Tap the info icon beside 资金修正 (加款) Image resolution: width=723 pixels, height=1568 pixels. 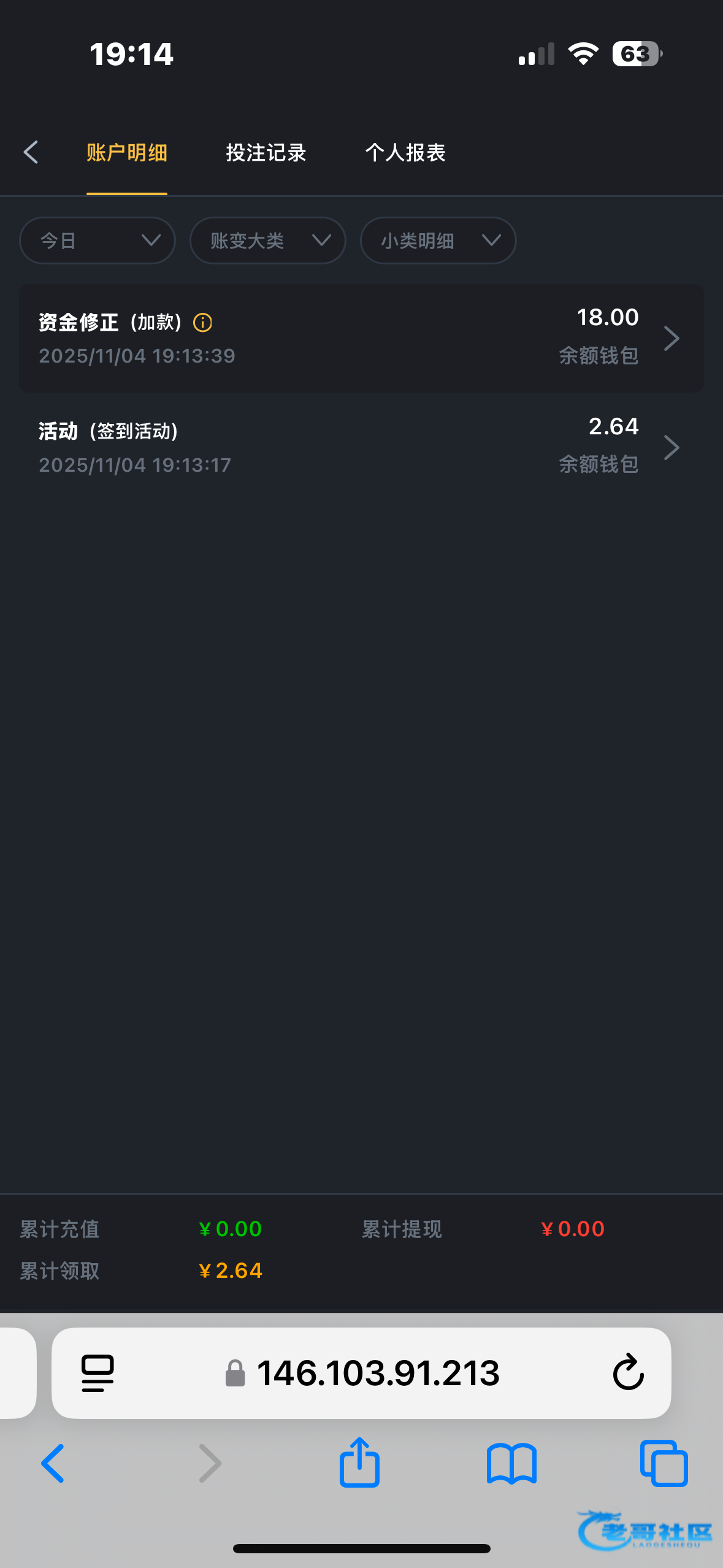tap(202, 323)
